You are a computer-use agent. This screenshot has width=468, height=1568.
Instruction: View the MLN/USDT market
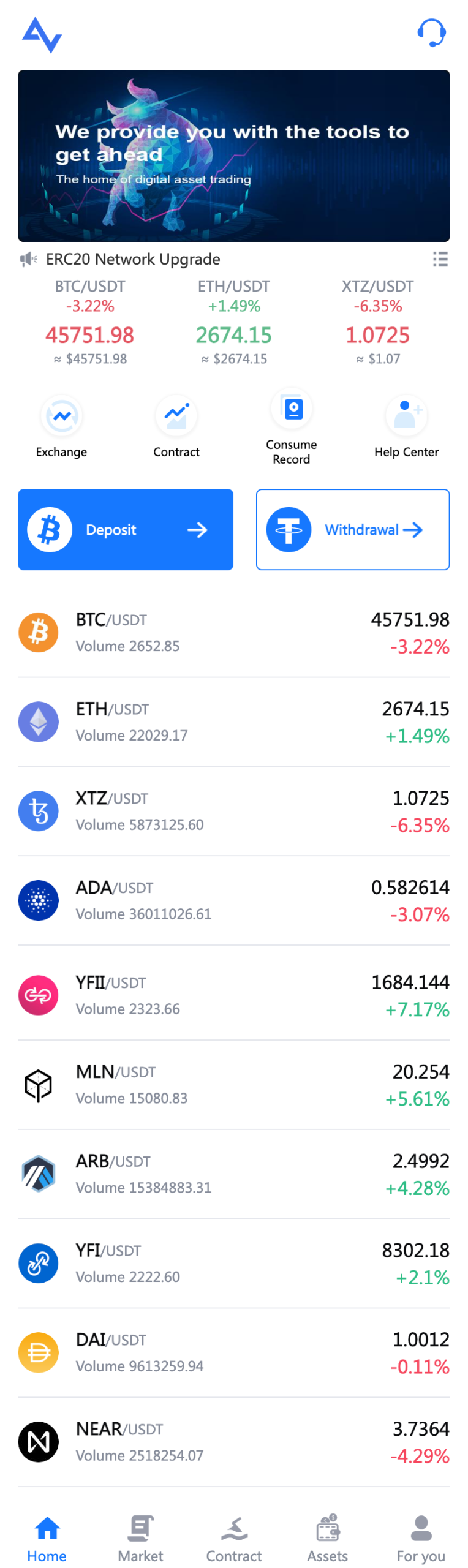(233, 1084)
